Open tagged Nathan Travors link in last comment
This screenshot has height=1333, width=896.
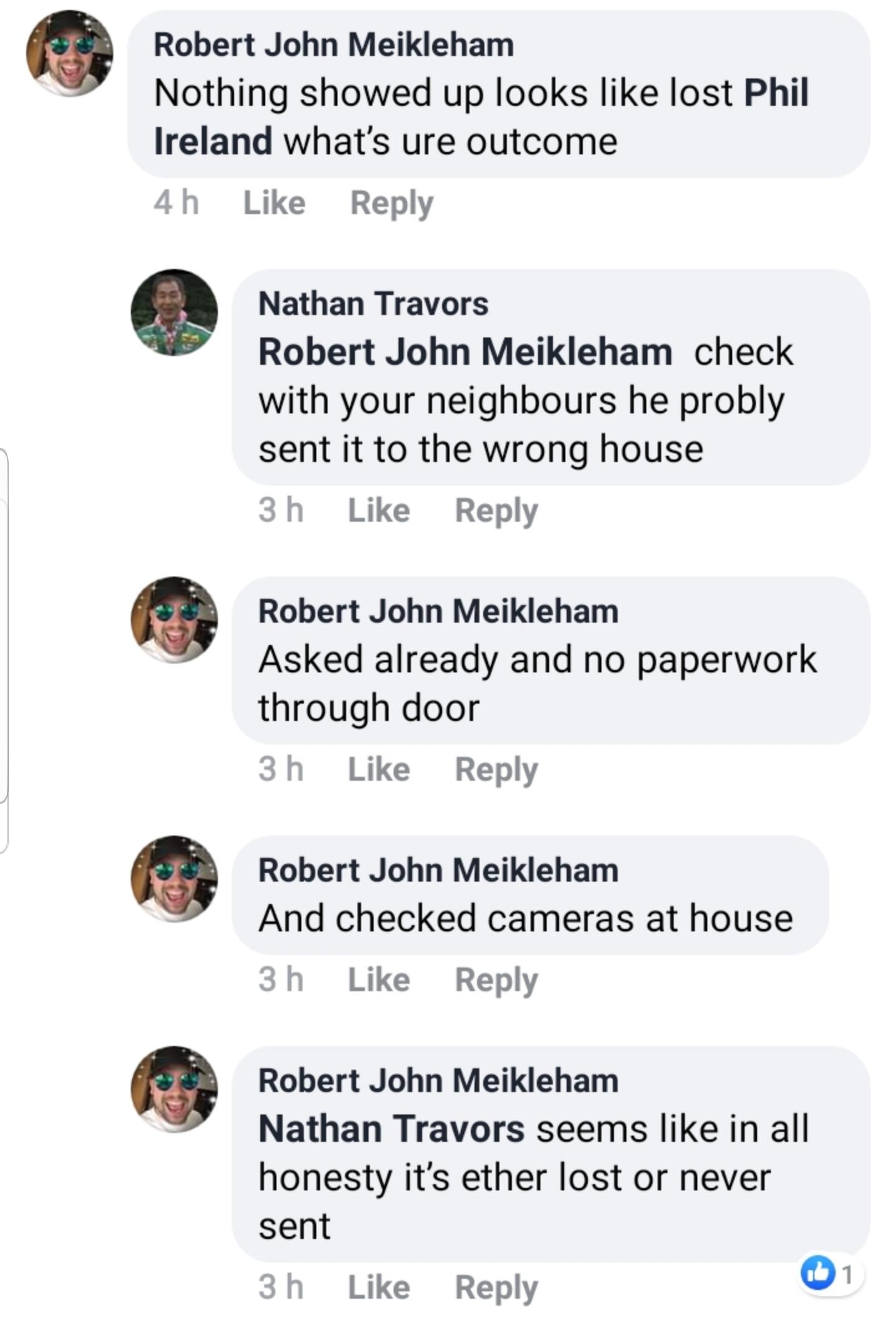point(391,1129)
